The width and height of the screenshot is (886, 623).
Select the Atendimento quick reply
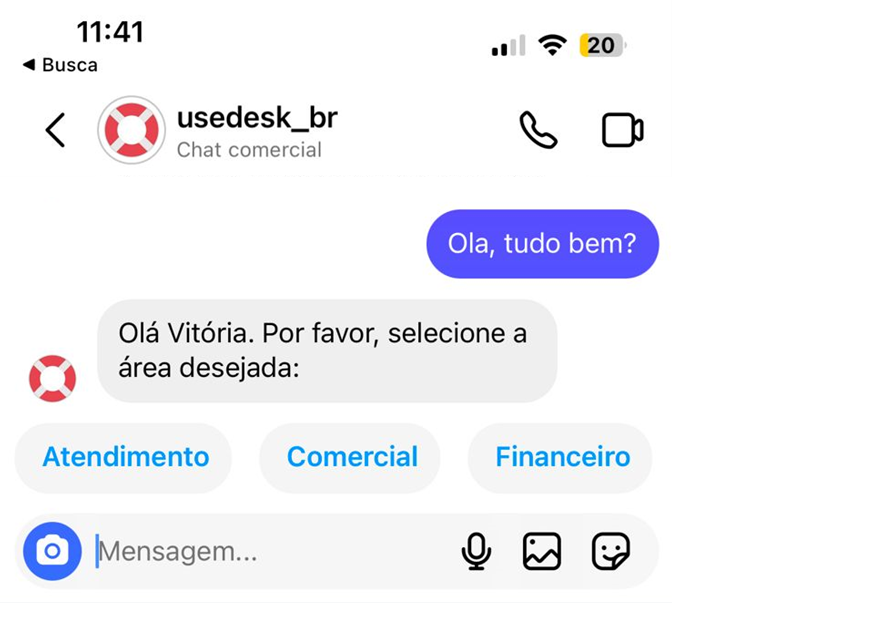pos(125,457)
